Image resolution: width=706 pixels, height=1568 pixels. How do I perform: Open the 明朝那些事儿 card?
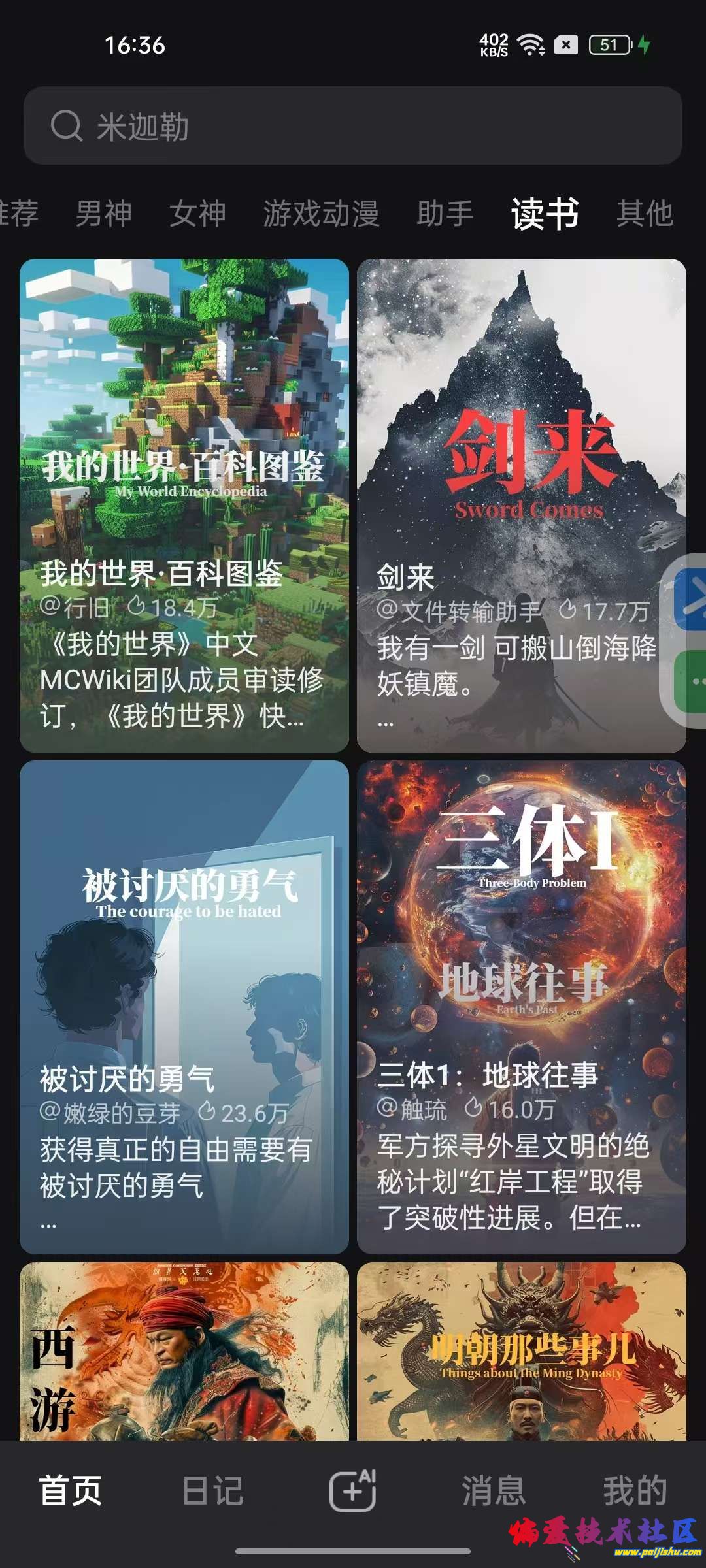pos(522,1352)
